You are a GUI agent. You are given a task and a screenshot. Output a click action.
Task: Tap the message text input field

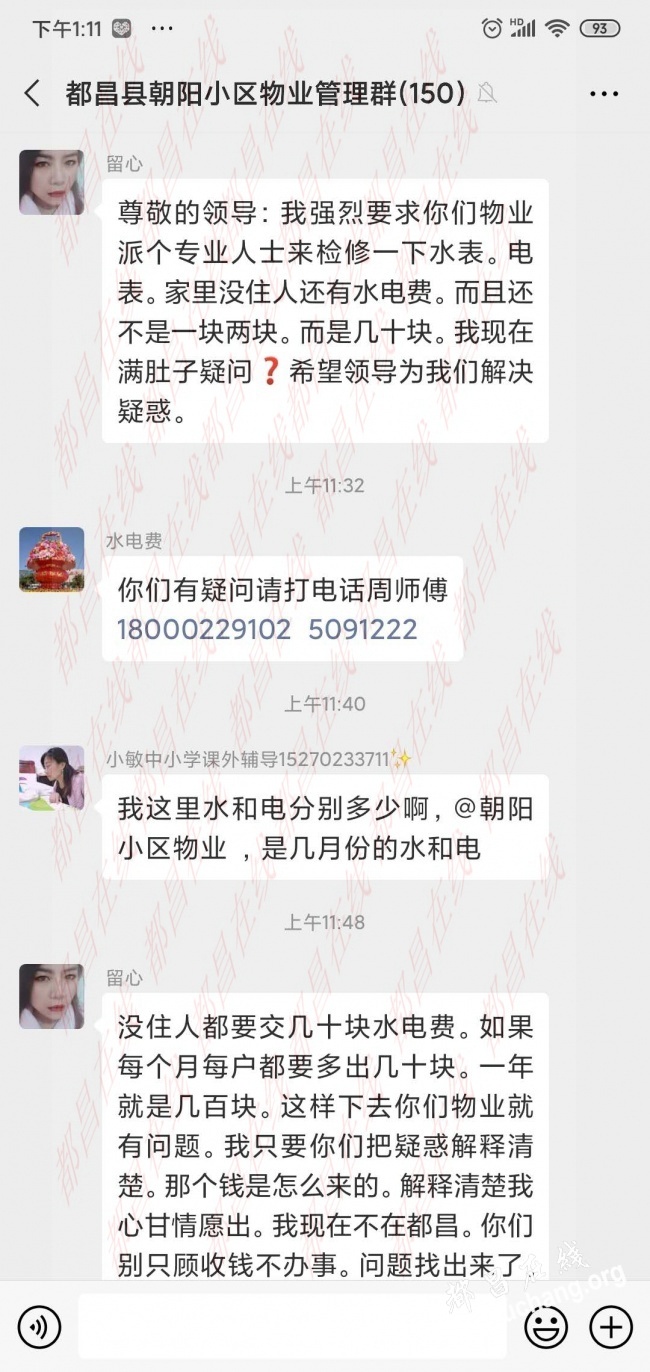292,1327
